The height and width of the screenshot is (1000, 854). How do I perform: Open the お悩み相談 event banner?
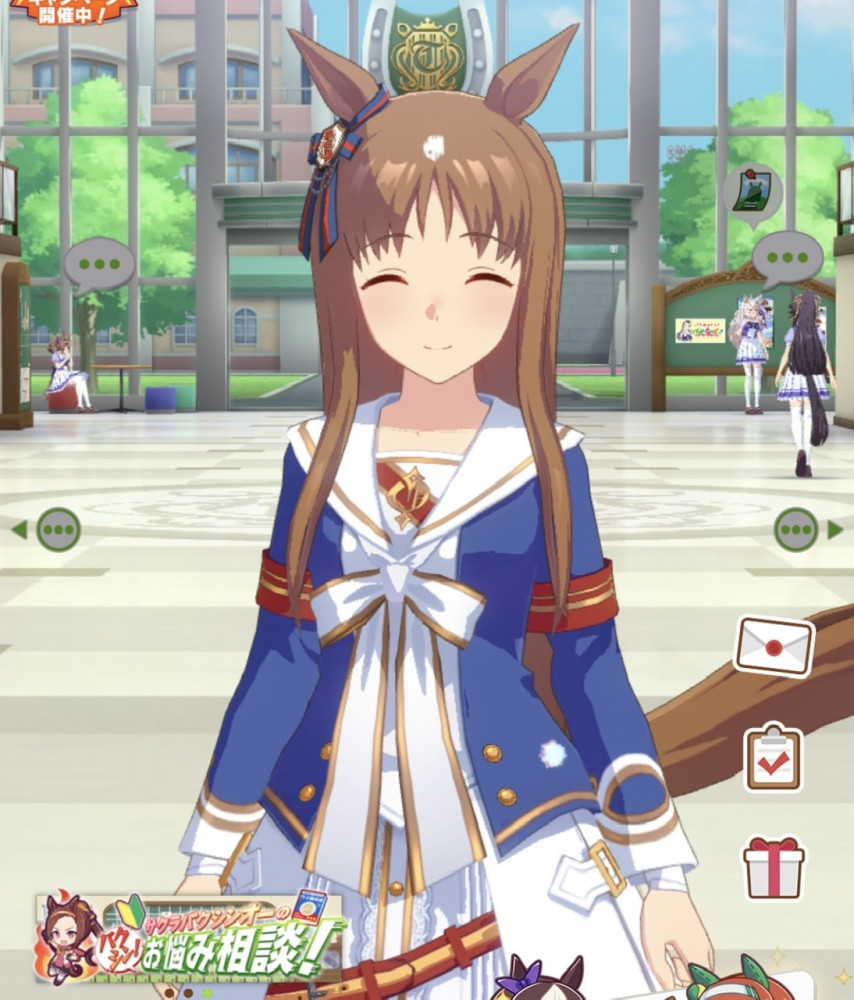pyautogui.click(x=188, y=937)
